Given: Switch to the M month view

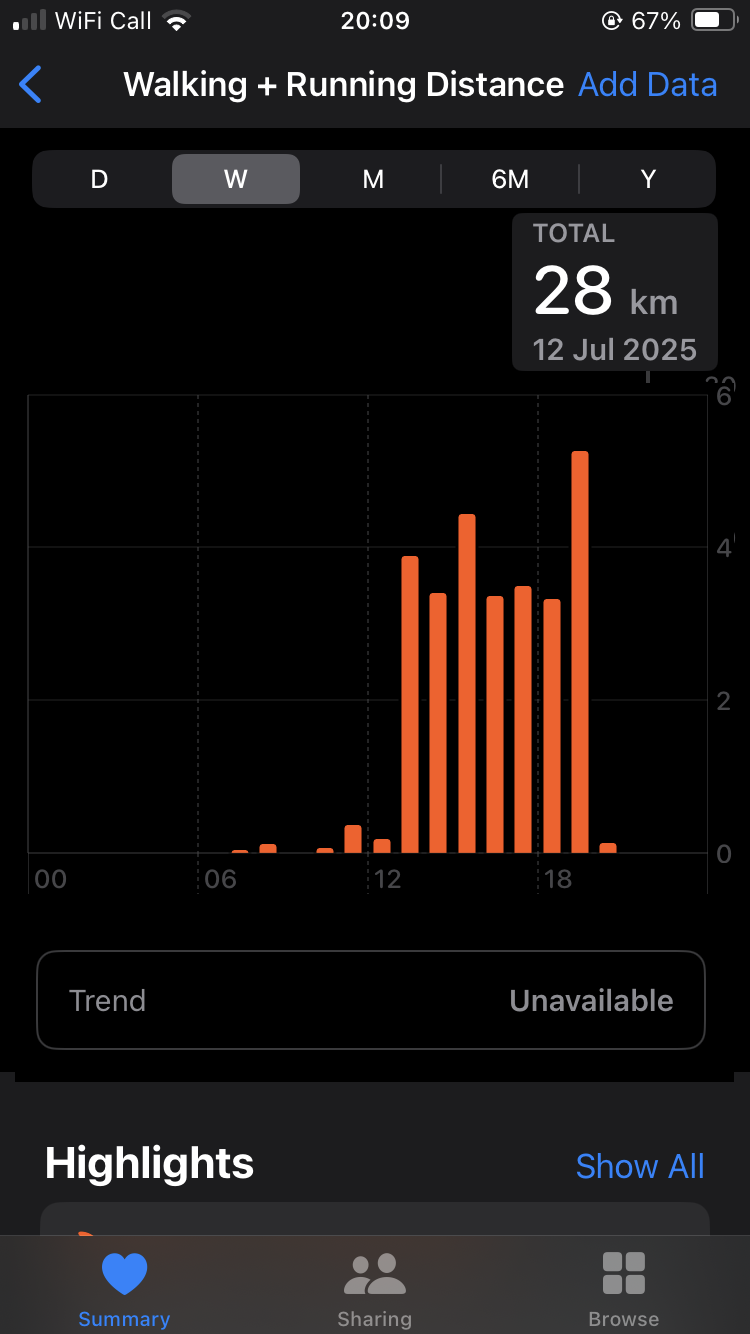Looking at the screenshot, I should [373, 179].
